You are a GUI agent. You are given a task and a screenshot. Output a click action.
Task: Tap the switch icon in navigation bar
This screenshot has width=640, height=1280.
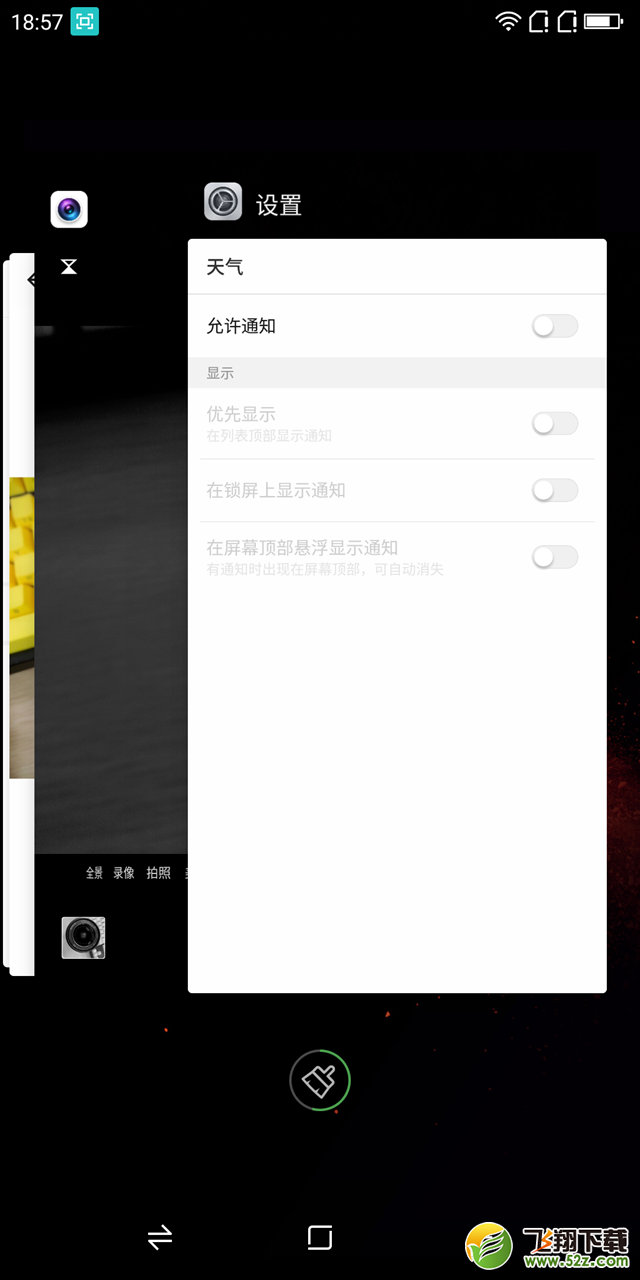(160, 1238)
